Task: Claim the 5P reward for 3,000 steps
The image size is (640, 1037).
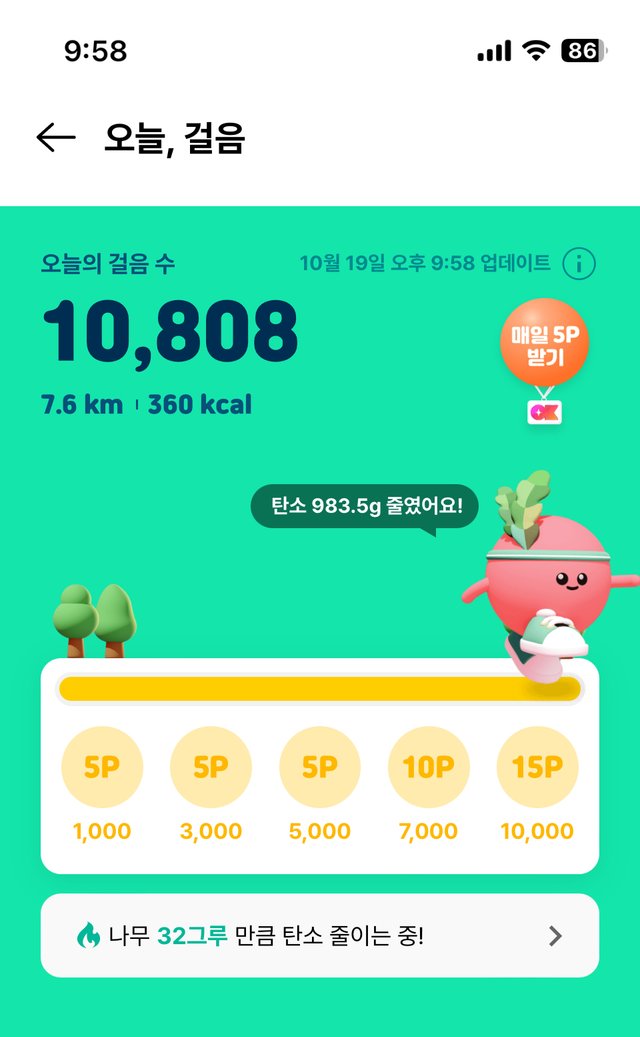Action: pos(211,768)
